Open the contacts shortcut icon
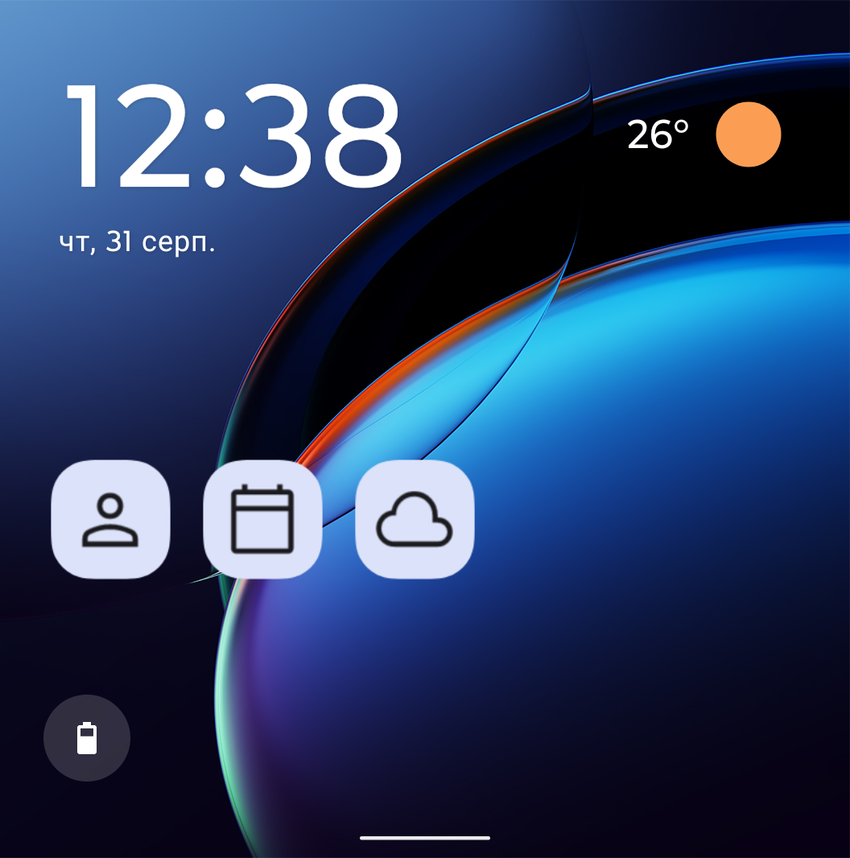The image size is (850, 858). [x=111, y=519]
